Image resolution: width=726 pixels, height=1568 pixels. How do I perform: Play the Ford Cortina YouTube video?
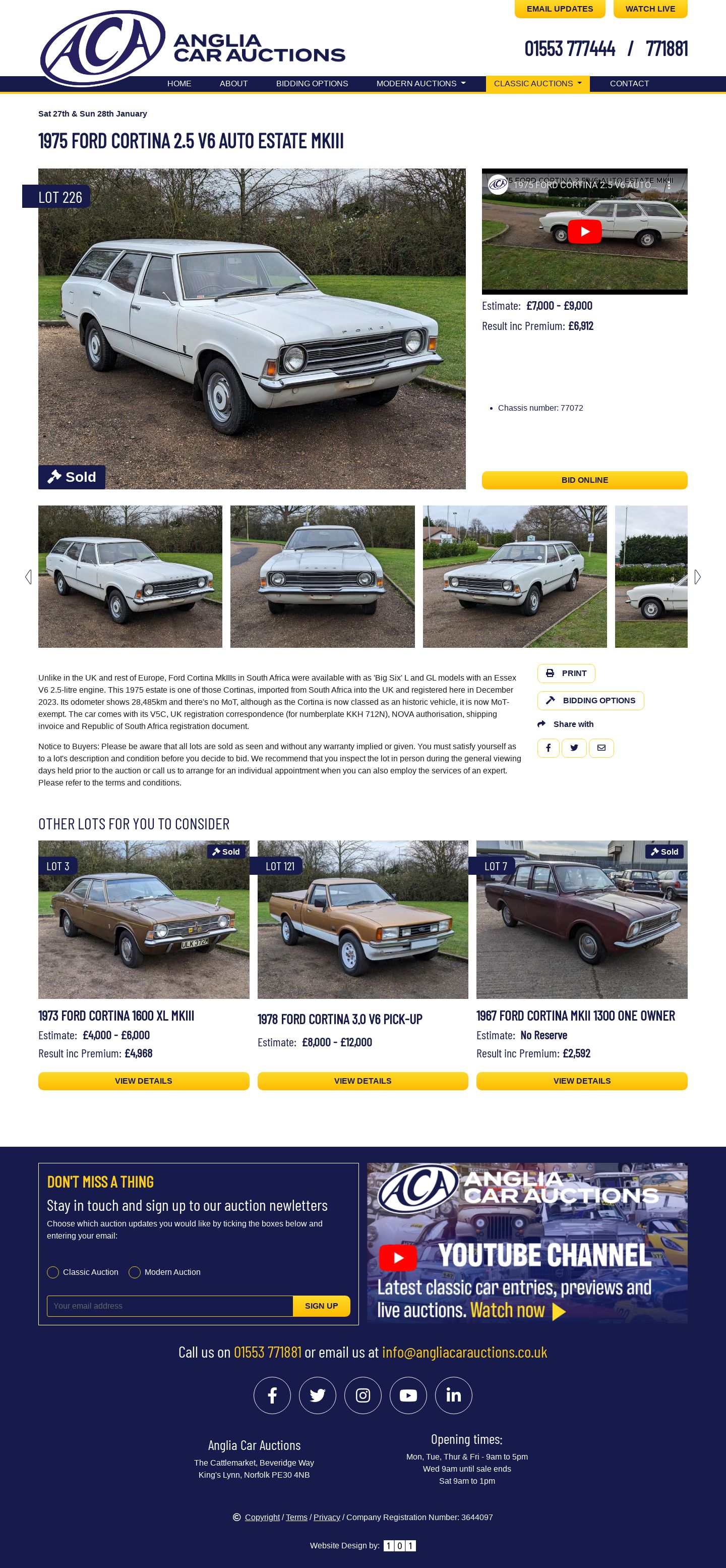(584, 231)
